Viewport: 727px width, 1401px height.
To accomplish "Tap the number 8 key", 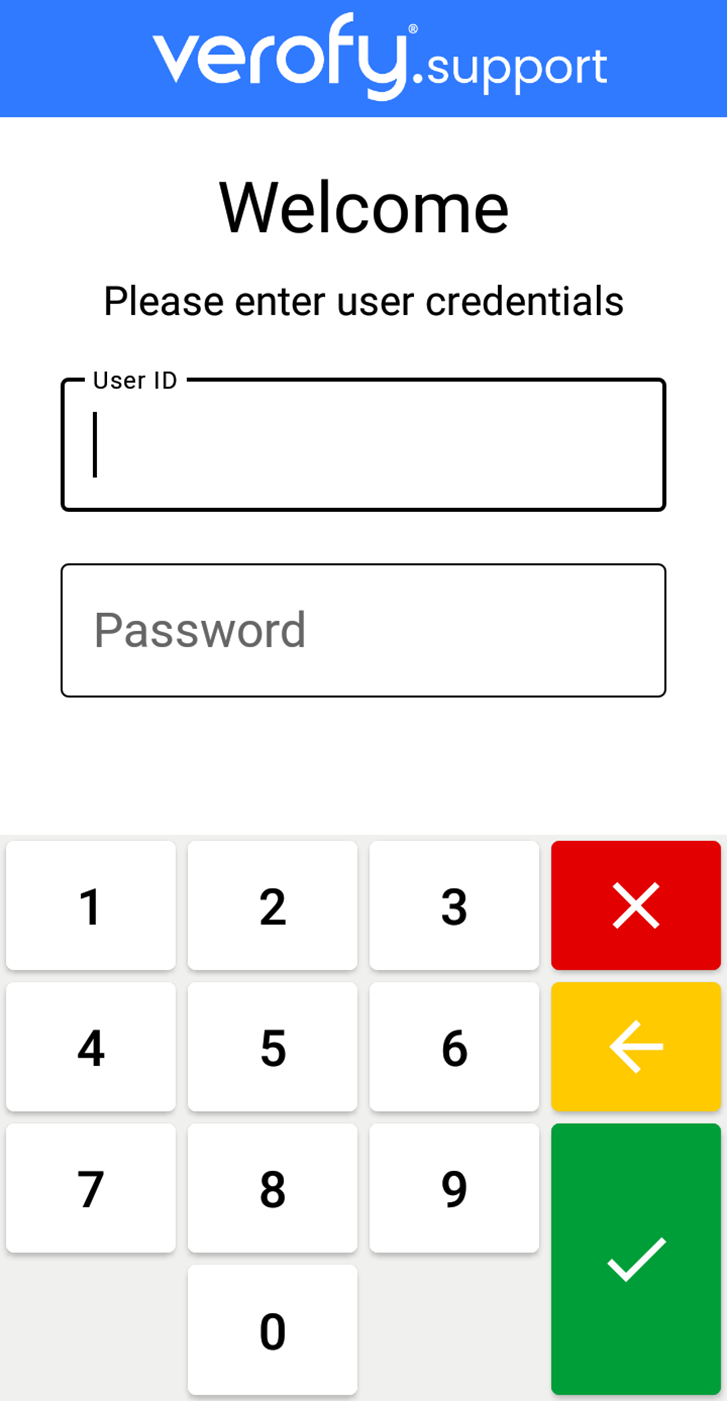I will click(272, 1188).
